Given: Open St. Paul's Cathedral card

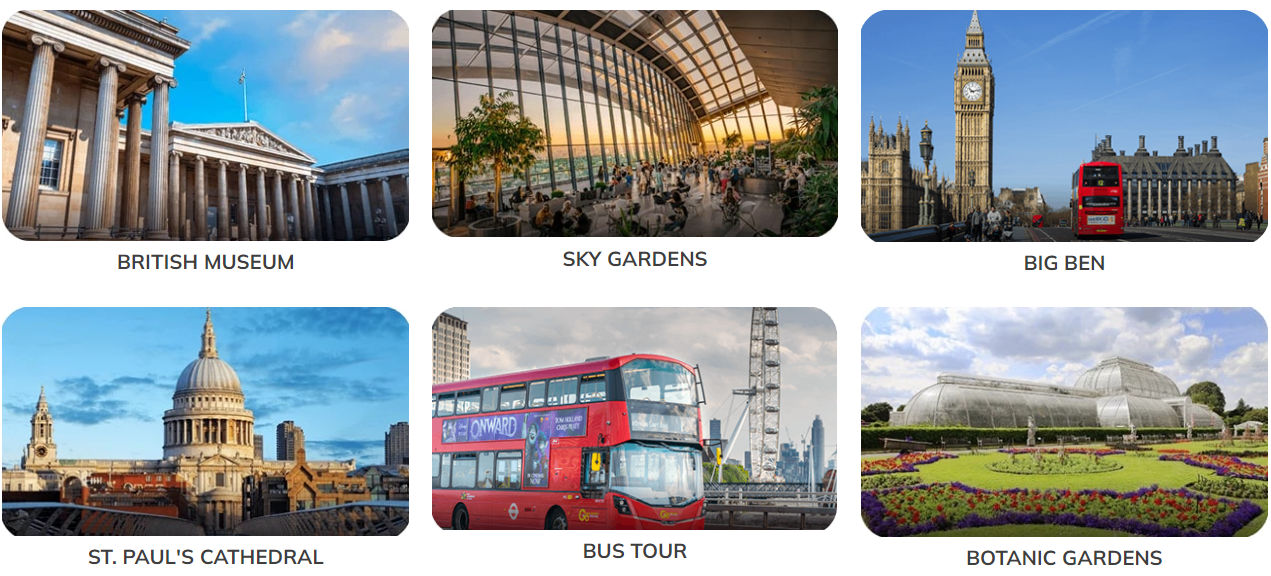Looking at the screenshot, I should click(x=205, y=421).
